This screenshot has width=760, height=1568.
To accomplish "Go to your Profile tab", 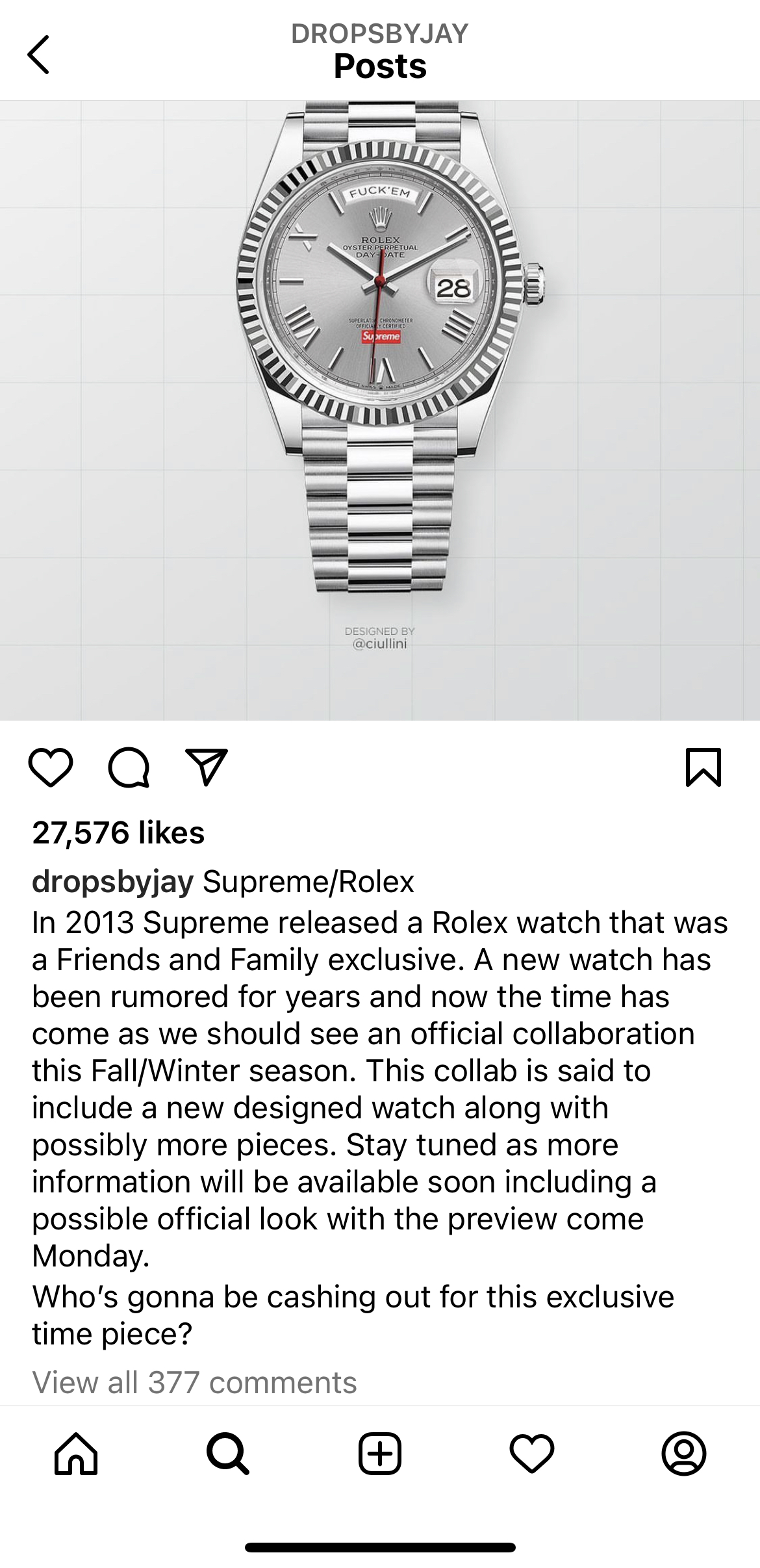I will coord(683,1453).
